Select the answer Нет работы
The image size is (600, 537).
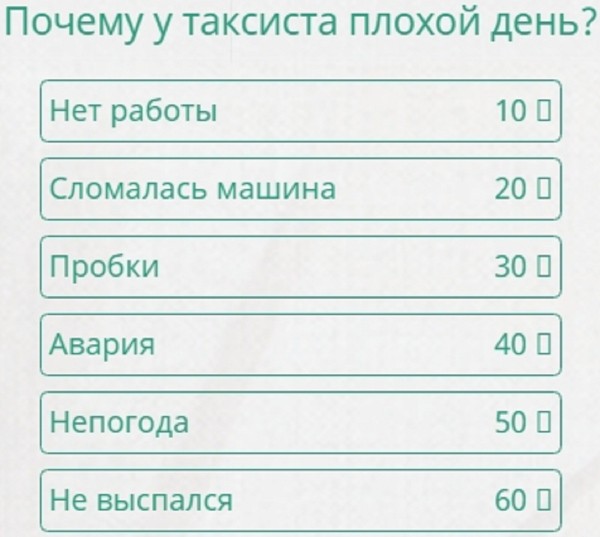pyautogui.click(x=300, y=111)
